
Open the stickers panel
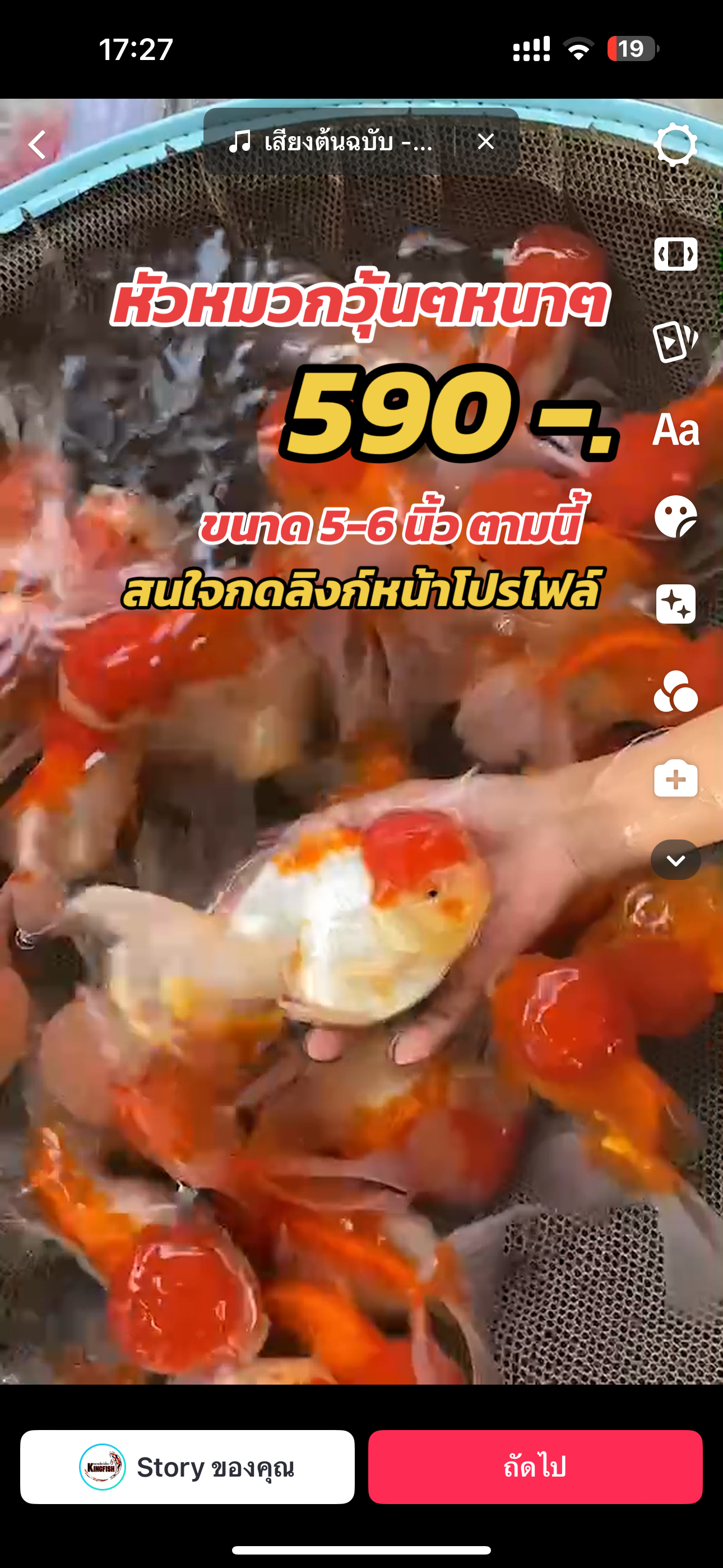(675, 517)
